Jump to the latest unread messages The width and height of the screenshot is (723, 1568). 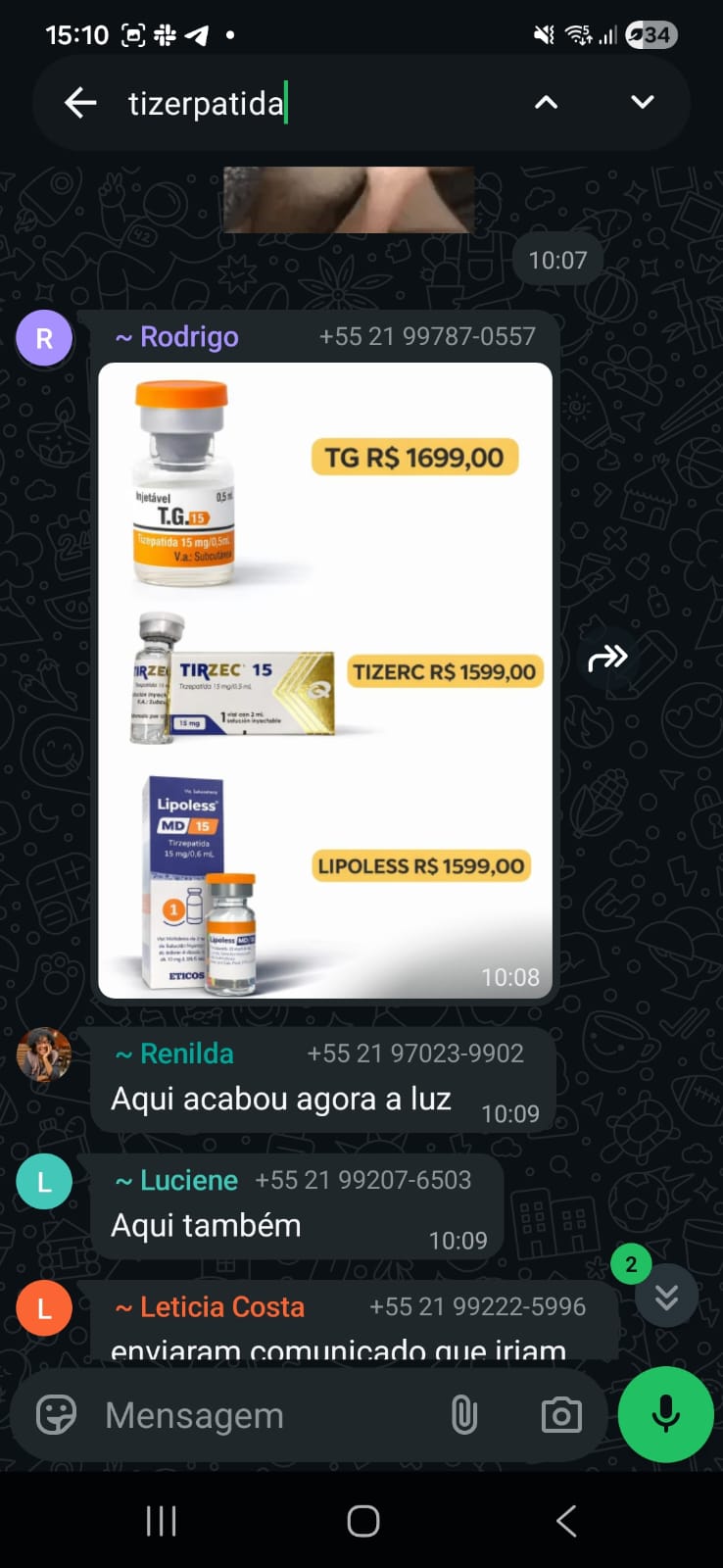tap(666, 1296)
